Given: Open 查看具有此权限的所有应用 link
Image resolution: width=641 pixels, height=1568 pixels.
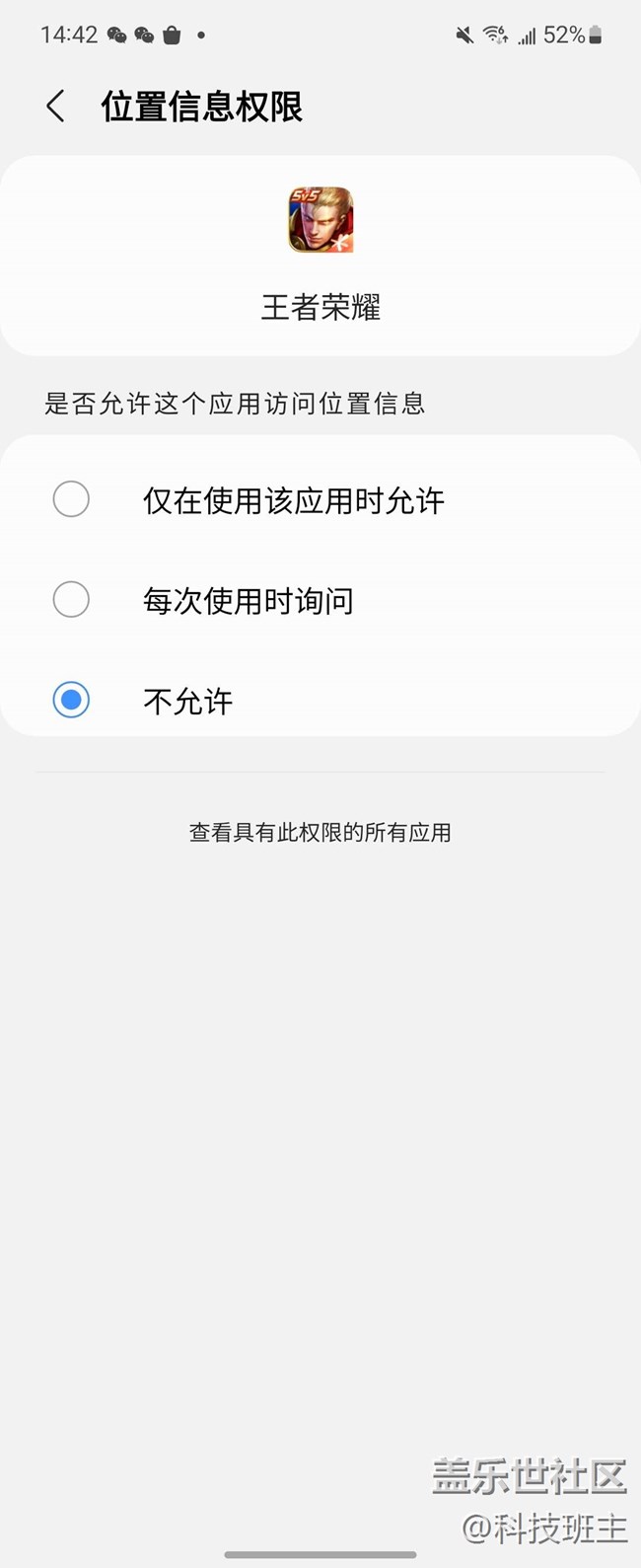Looking at the screenshot, I should (x=320, y=832).
